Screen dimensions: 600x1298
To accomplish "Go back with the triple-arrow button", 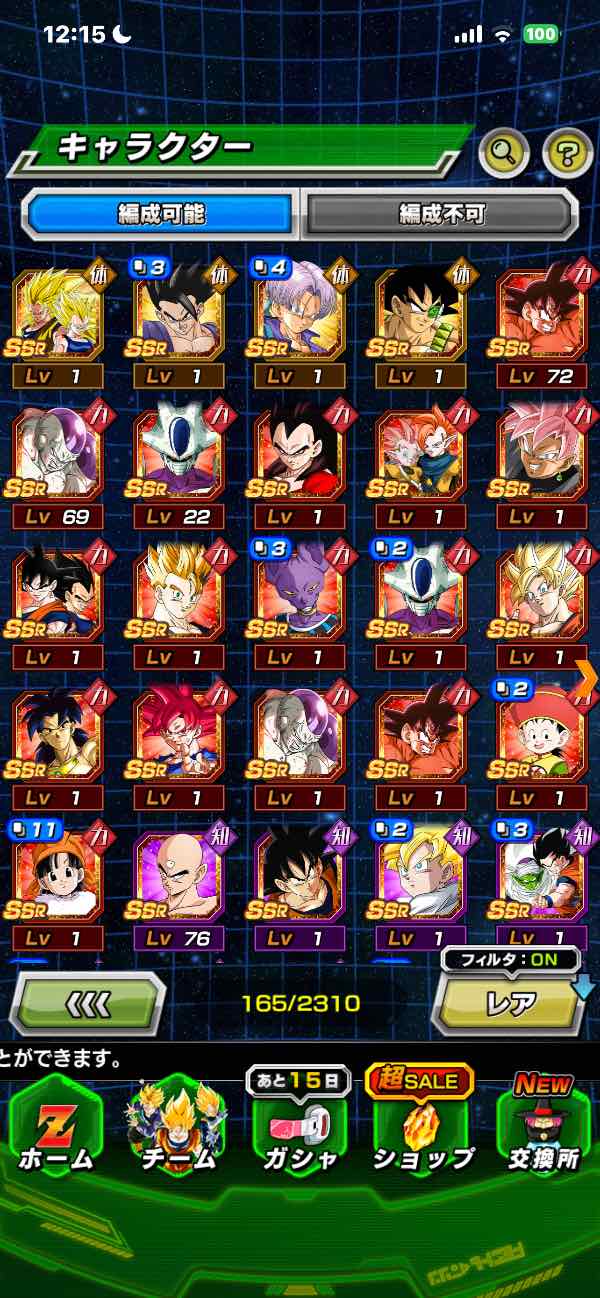I will click(x=88, y=1003).
